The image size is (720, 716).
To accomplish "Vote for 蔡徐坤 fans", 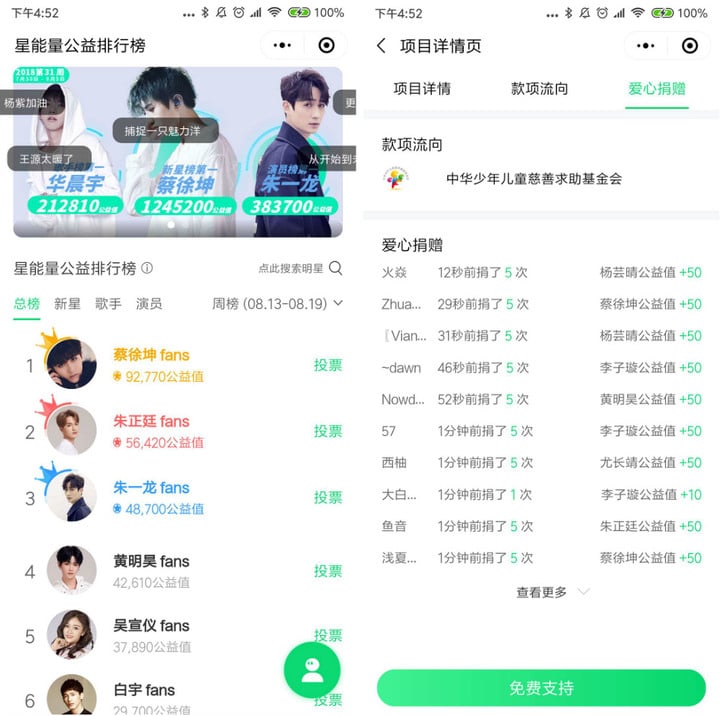I will [x=328, y=365].
